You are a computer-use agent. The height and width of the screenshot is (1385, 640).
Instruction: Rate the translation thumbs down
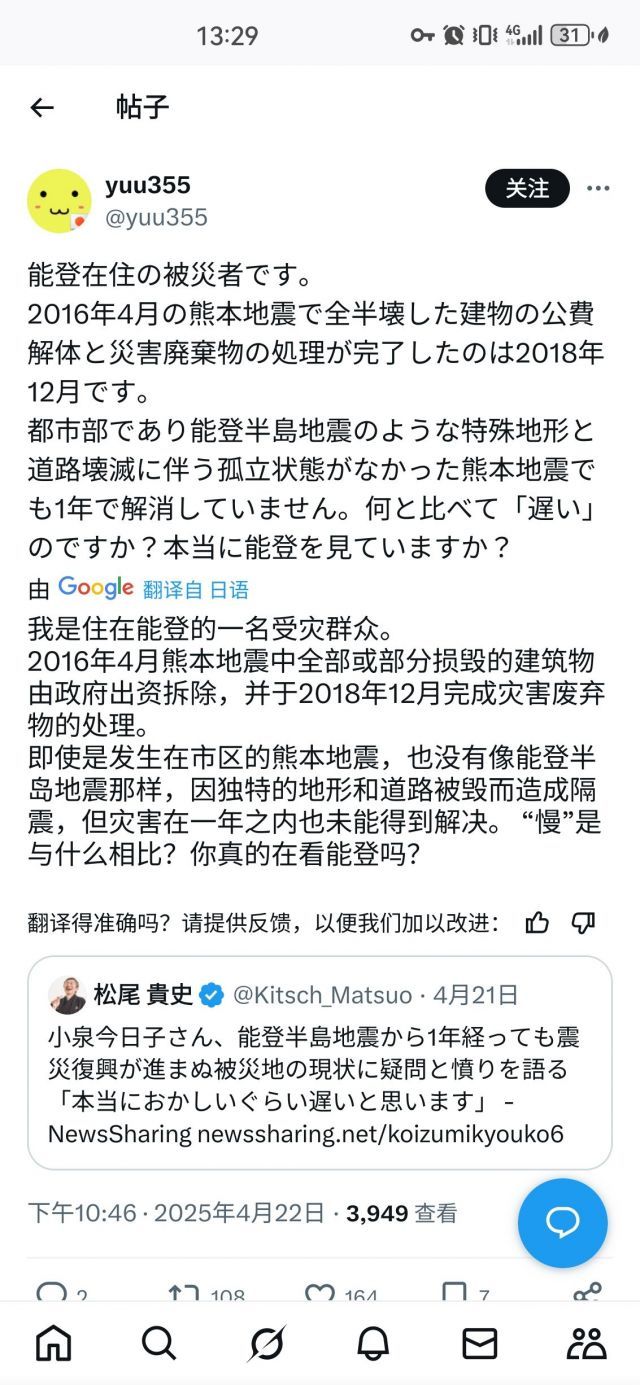coord(583,922)
